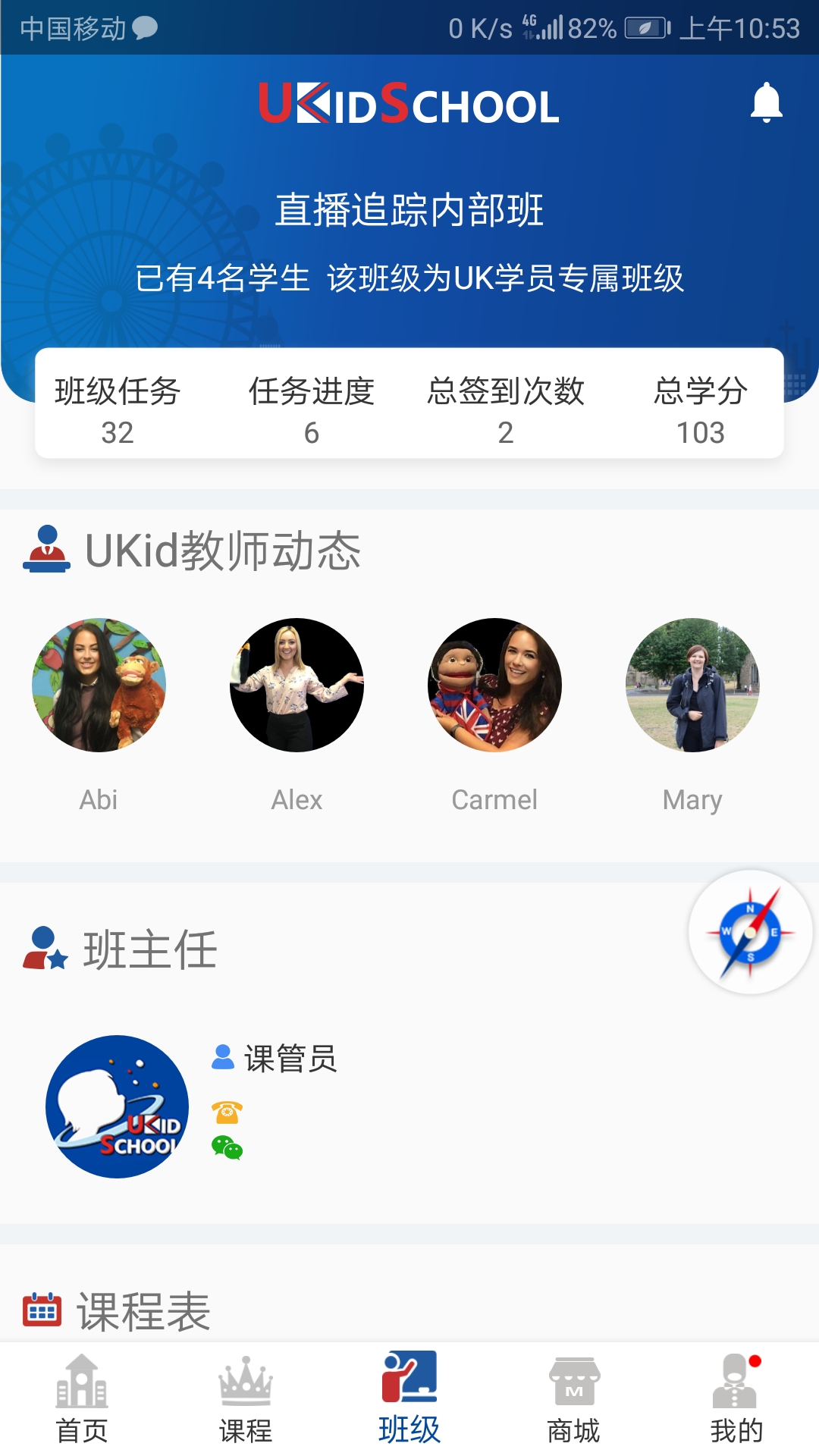View Carmel's teacher dynamics
Screen dimensions: 819x1456
495,688
